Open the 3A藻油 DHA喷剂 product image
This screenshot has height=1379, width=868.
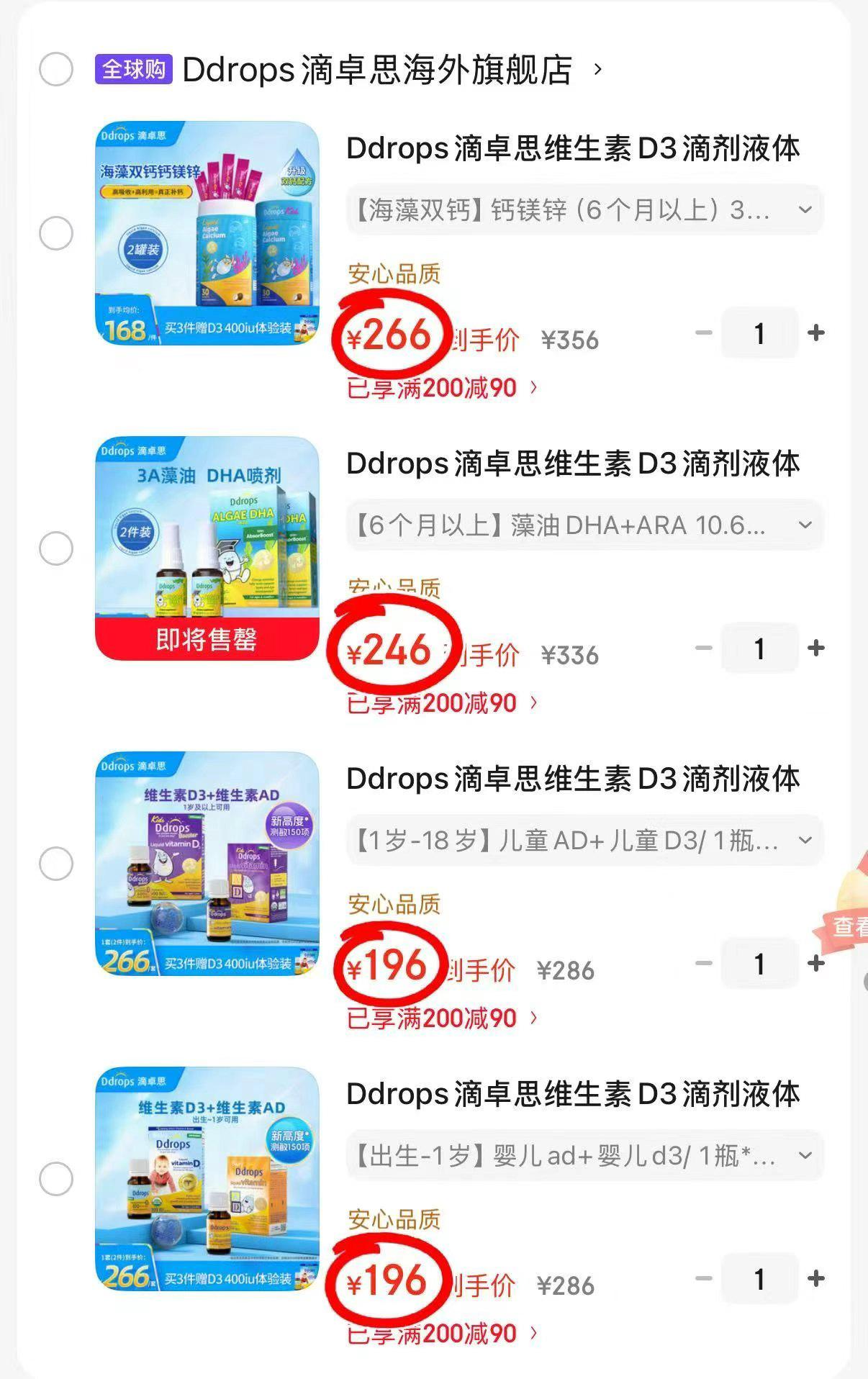[x=207, y=548]
